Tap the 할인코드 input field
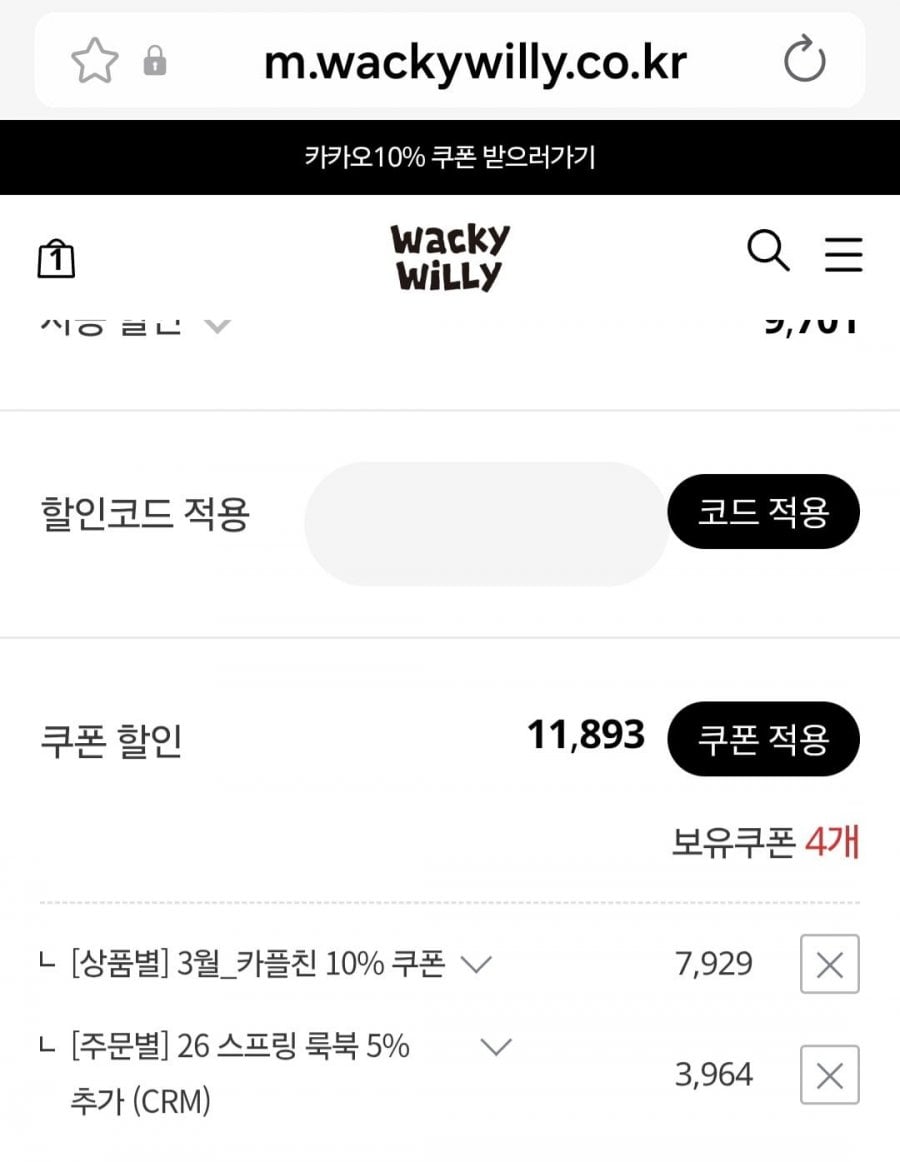The width and height of the screenshot is (900, 1162). pyautogui.click(x=486, y=524)
